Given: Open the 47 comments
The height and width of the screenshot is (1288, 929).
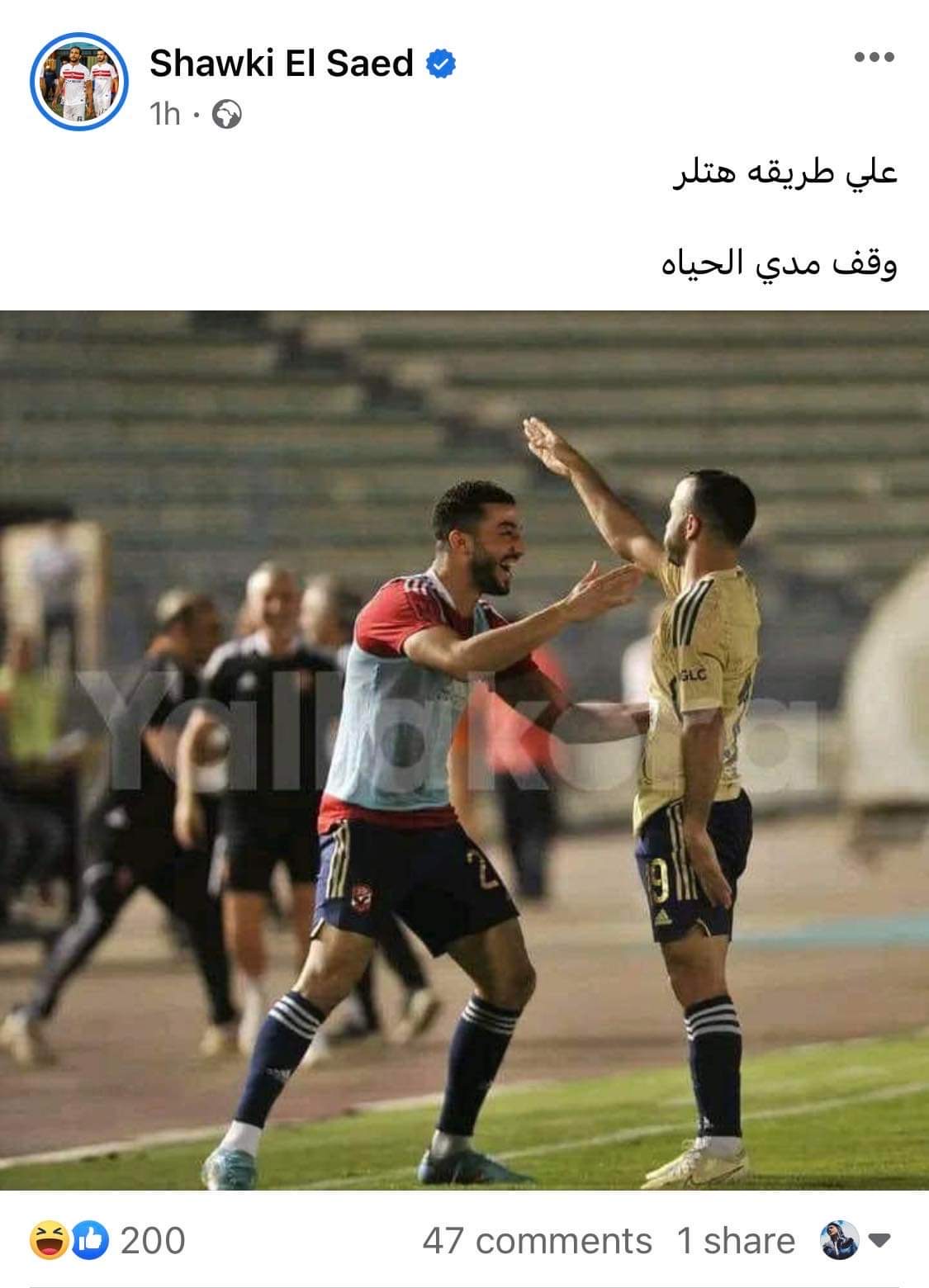Looking at the screenshot, I should (x=537, y=1241).
